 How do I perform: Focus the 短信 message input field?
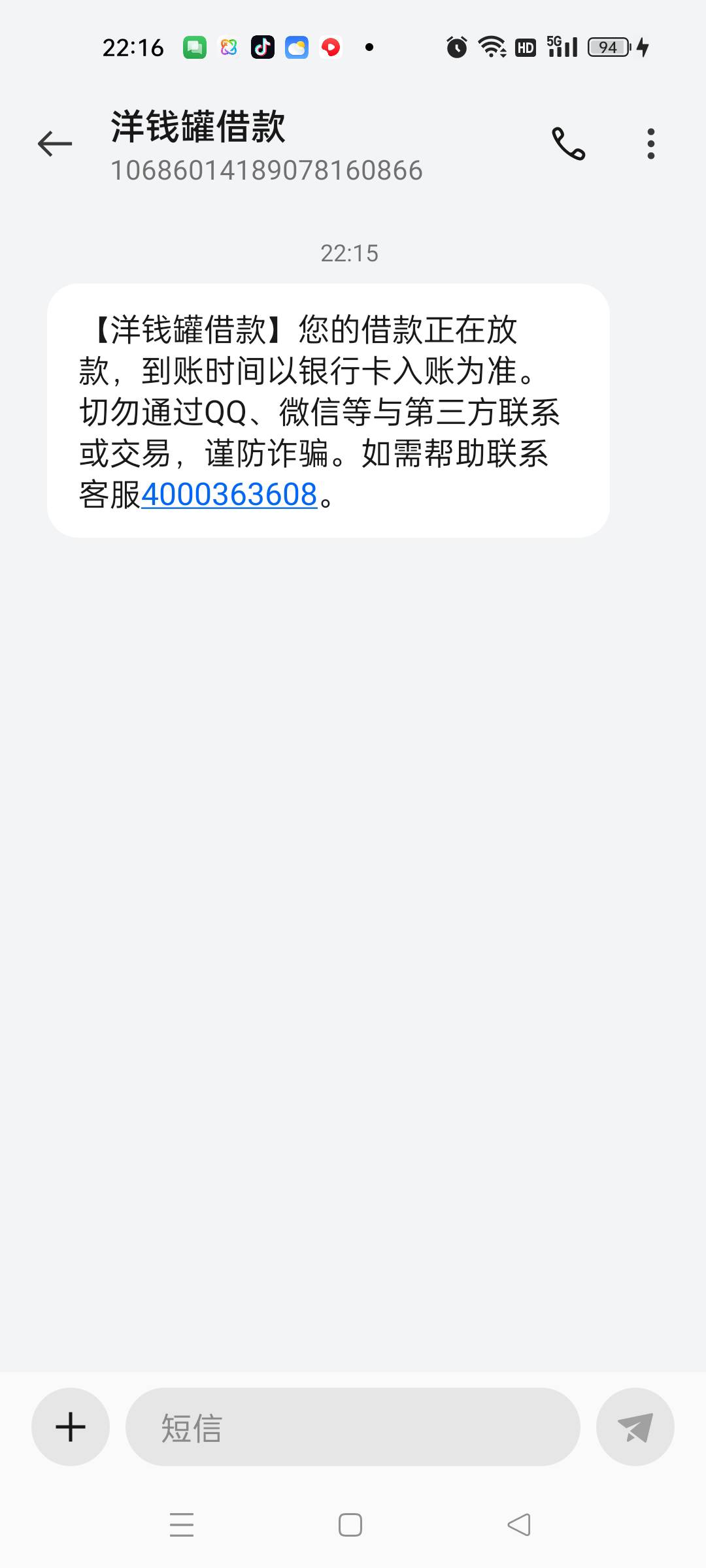pyautogui.click(x=353, y=1427)
